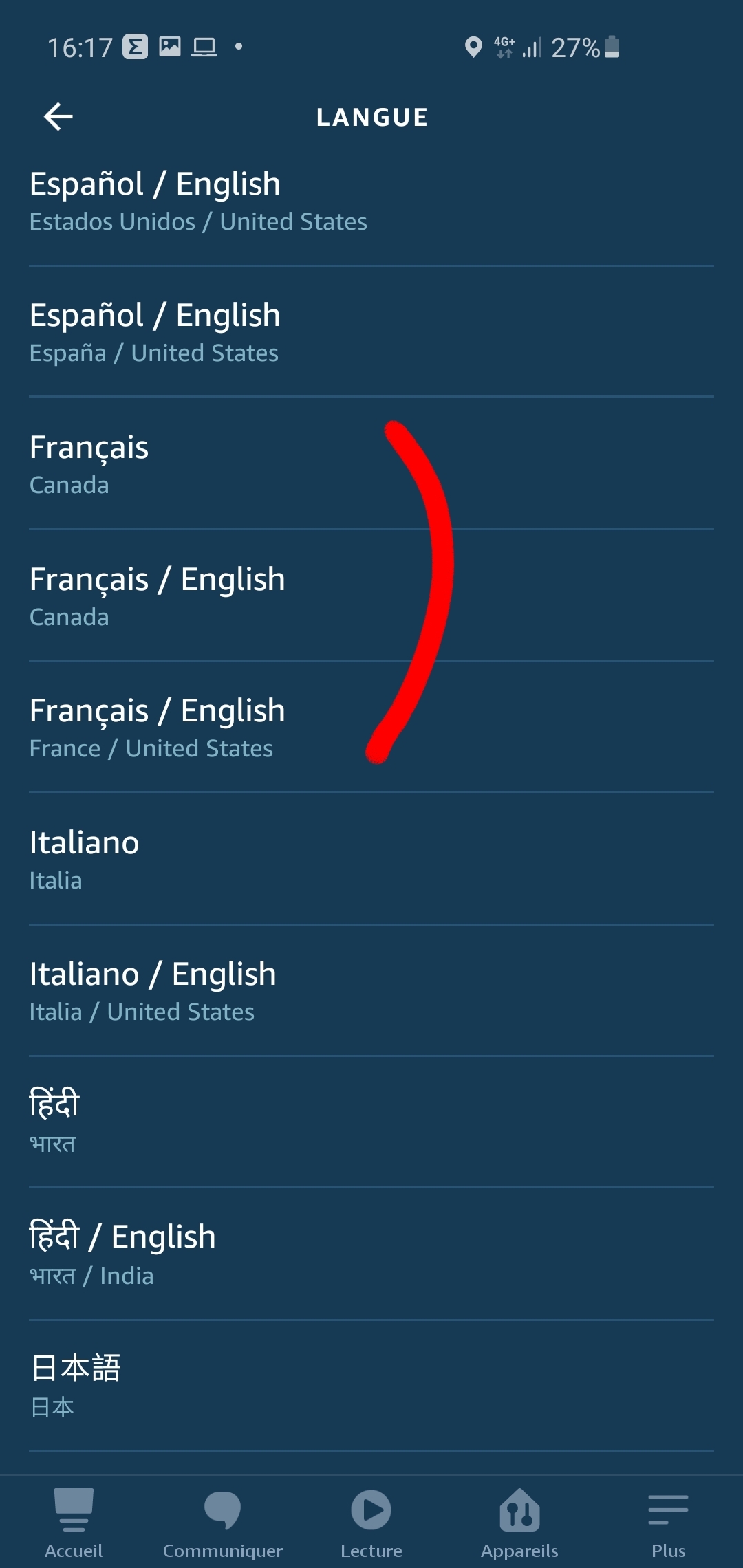
Task: Choose Italiano Italia language
Action: pos(371,859)
